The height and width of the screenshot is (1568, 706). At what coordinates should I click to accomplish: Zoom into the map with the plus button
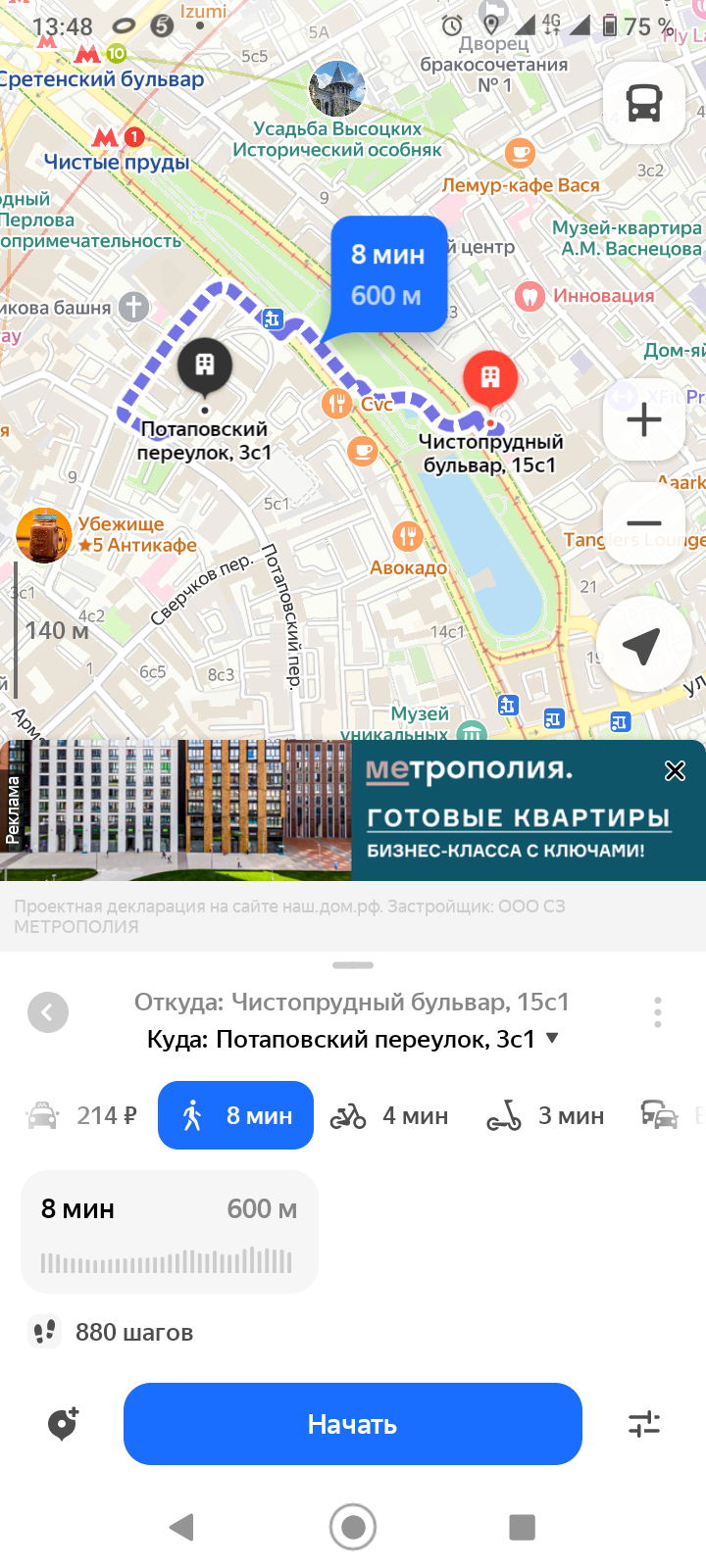point(643,419)
